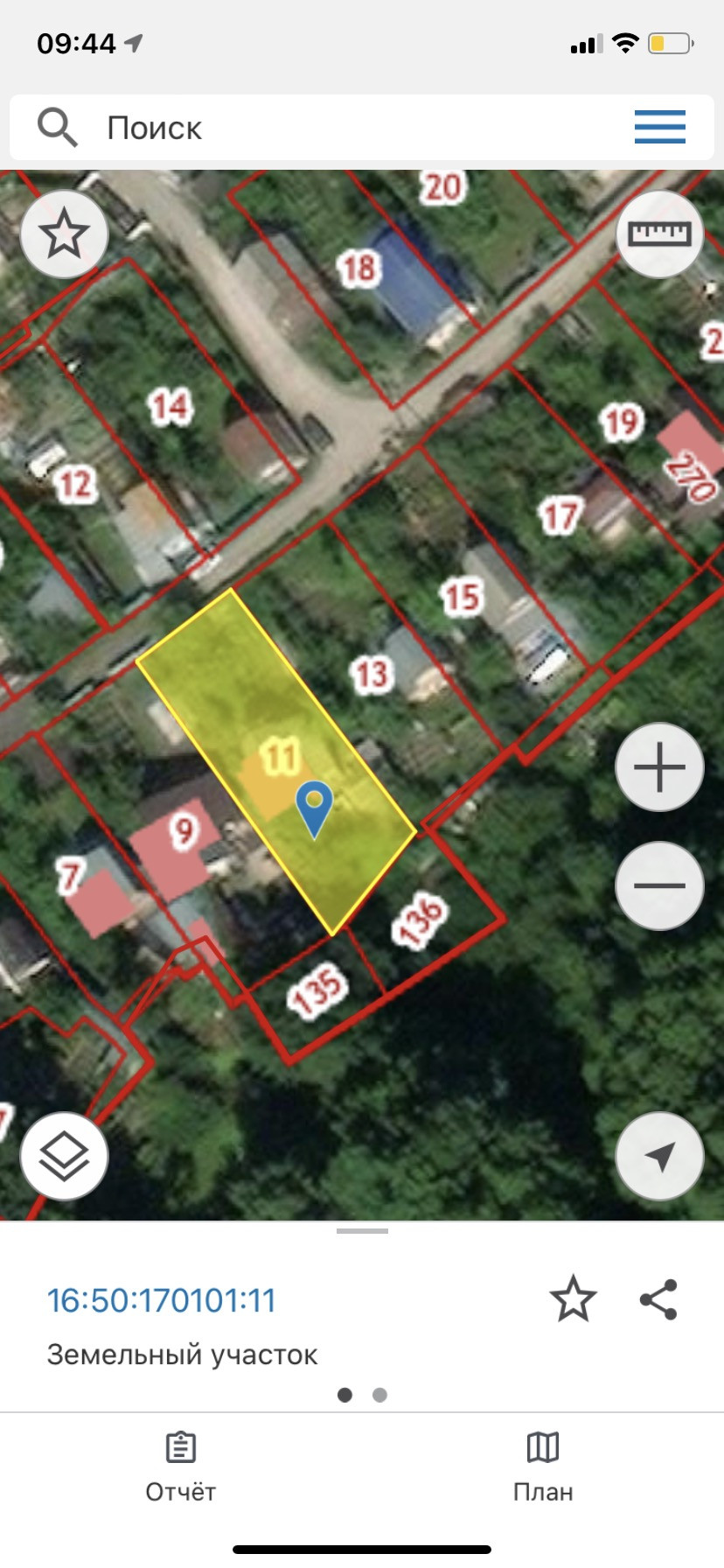The image size is (724, 1568).
Task: Open cadastral number 16:50:170101:11 link
Action: point(162,1300)
